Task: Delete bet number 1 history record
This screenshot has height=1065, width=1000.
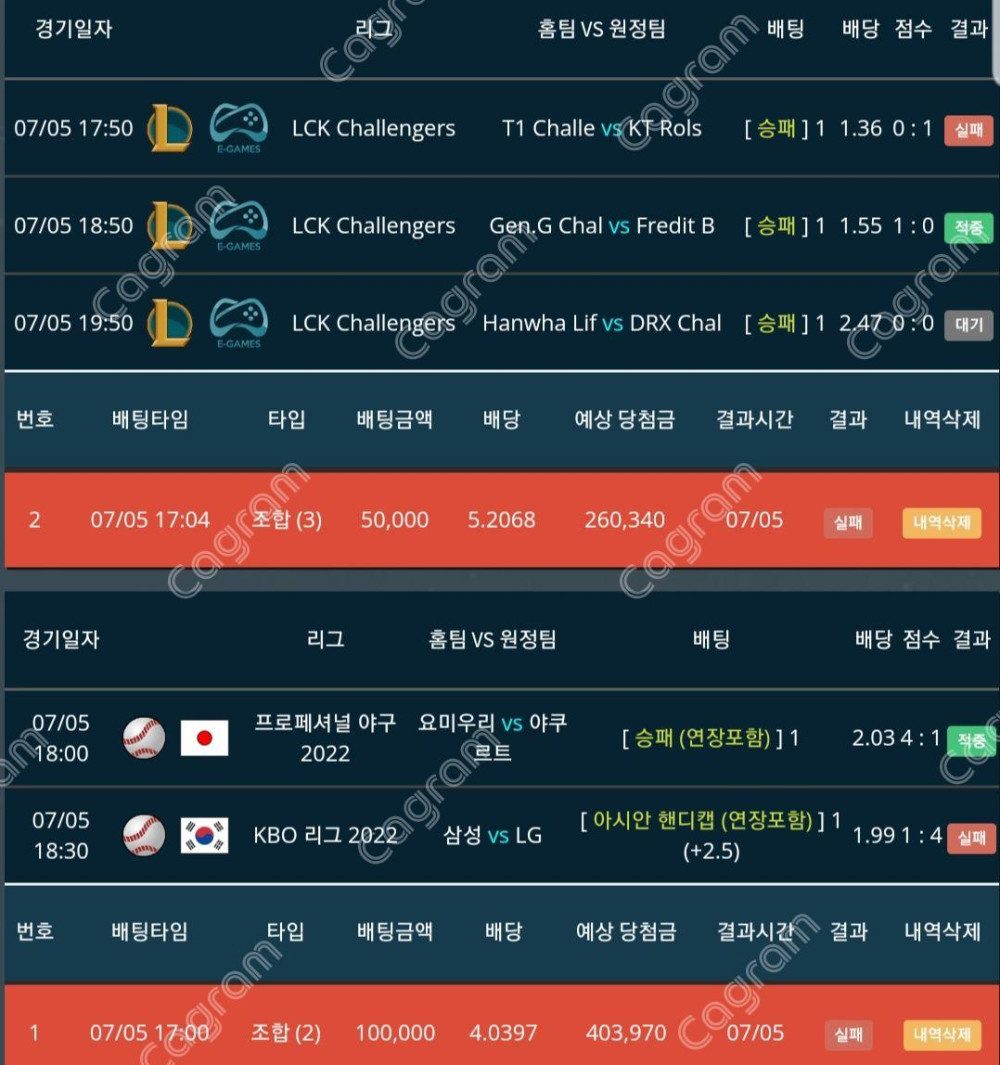Action: coord(941,1034)
